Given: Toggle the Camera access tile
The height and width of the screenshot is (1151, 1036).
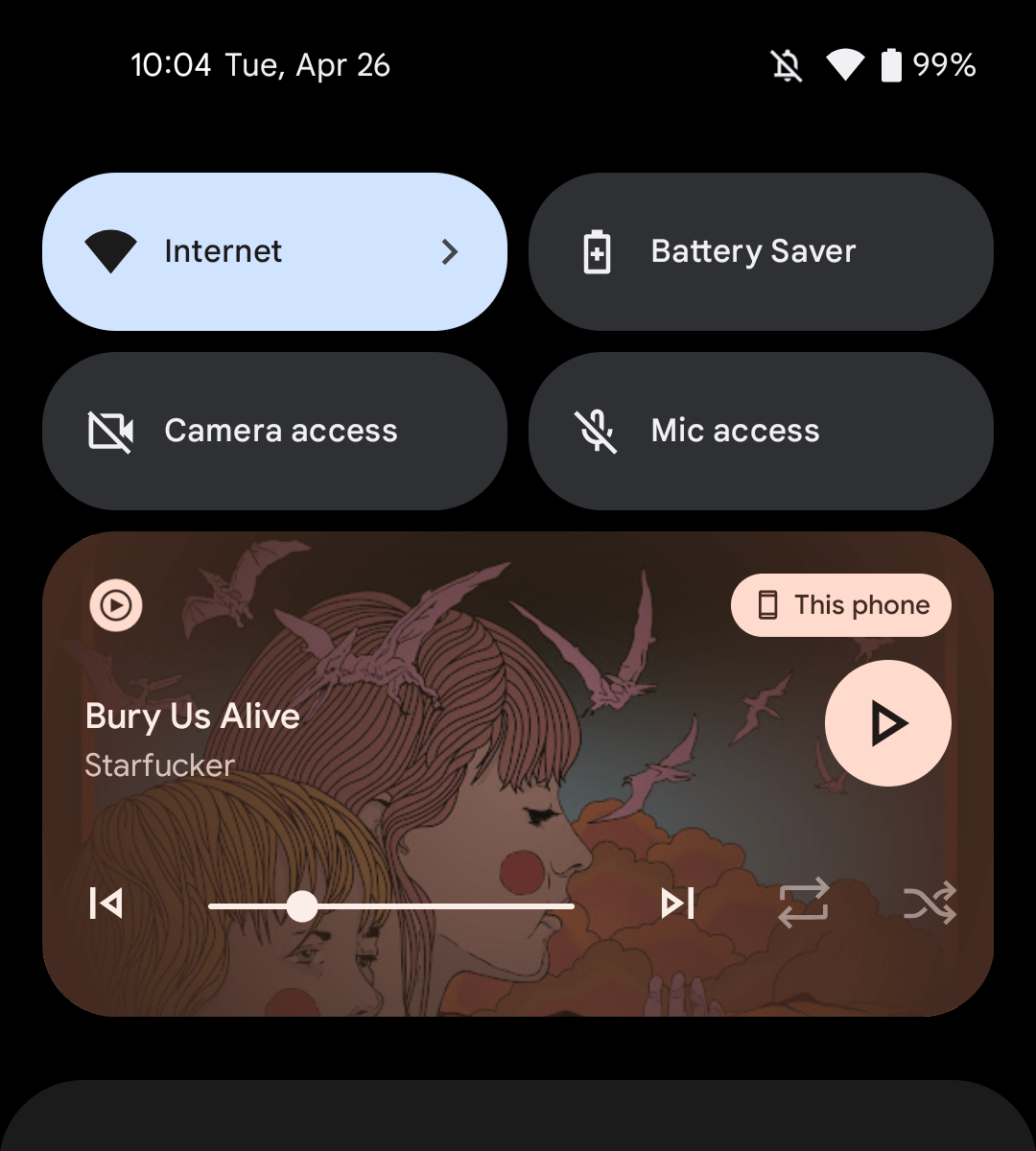Looking at the screenshot, I should point(274,431).
